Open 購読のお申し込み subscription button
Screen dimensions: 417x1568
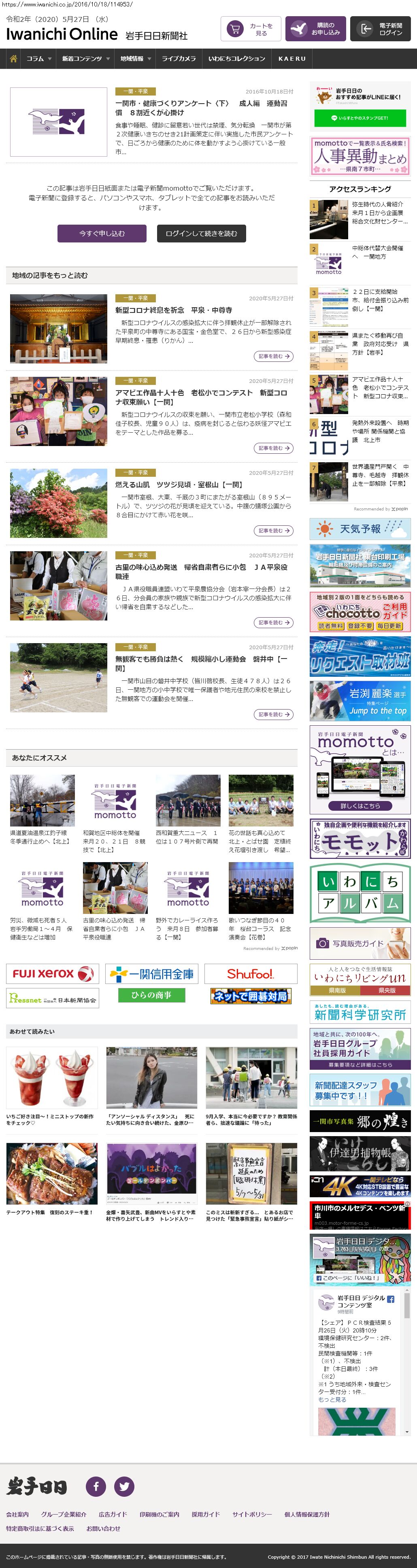tap(315, 29)
